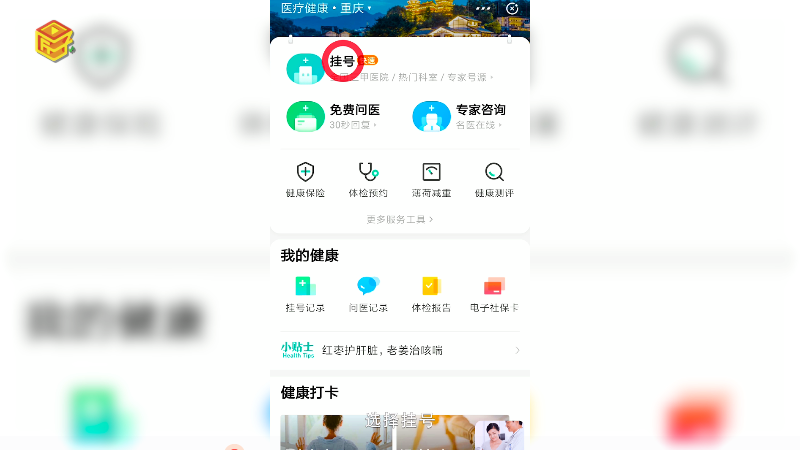Open the 挂号 registration service
The height and width of the screenshot is (450, 800).
click(x=342, y=64)
